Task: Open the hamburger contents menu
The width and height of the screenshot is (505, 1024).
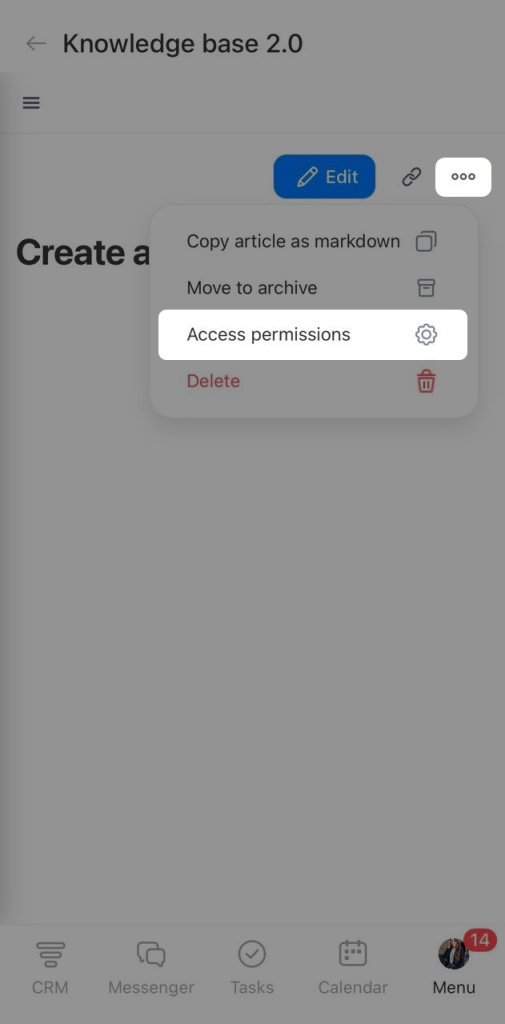Action: 31,103
